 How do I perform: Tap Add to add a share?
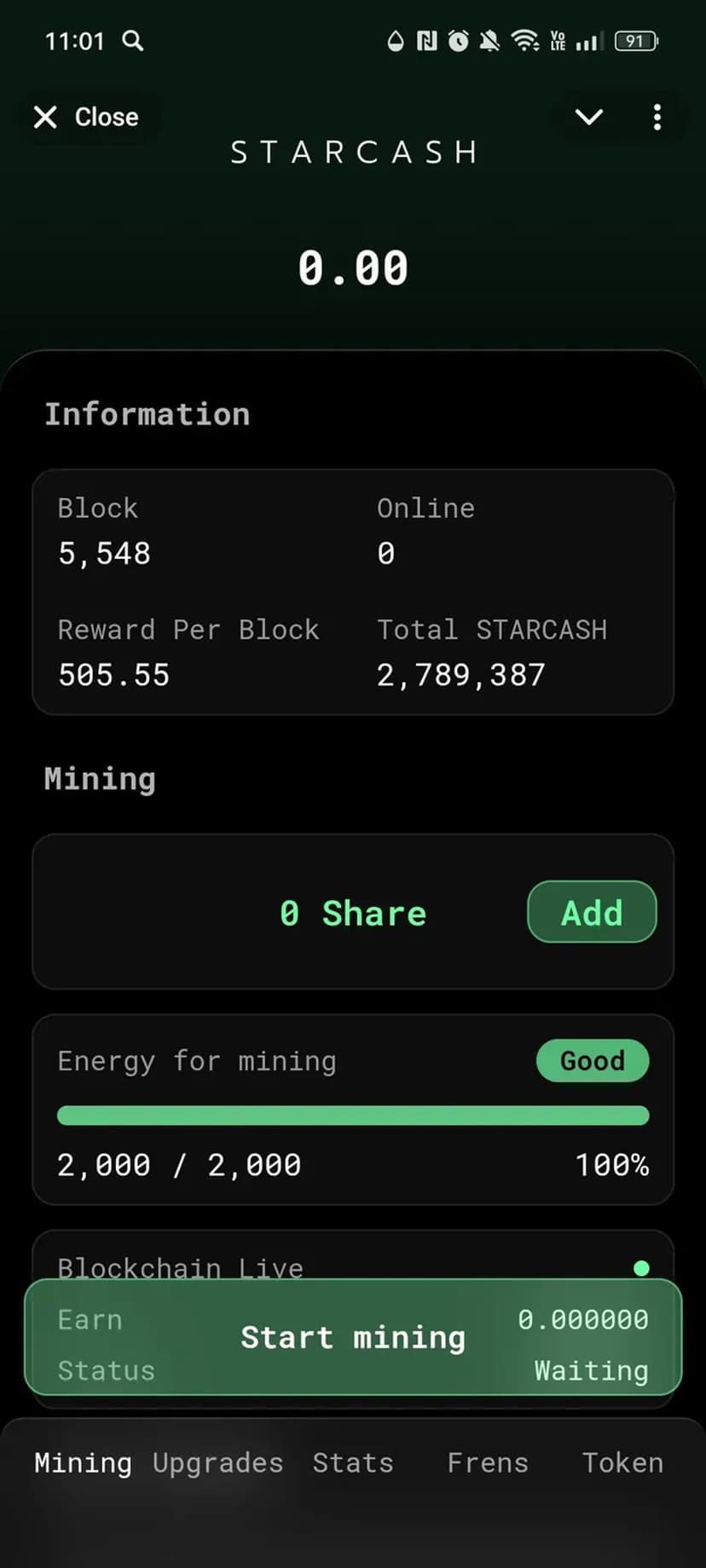592,913
